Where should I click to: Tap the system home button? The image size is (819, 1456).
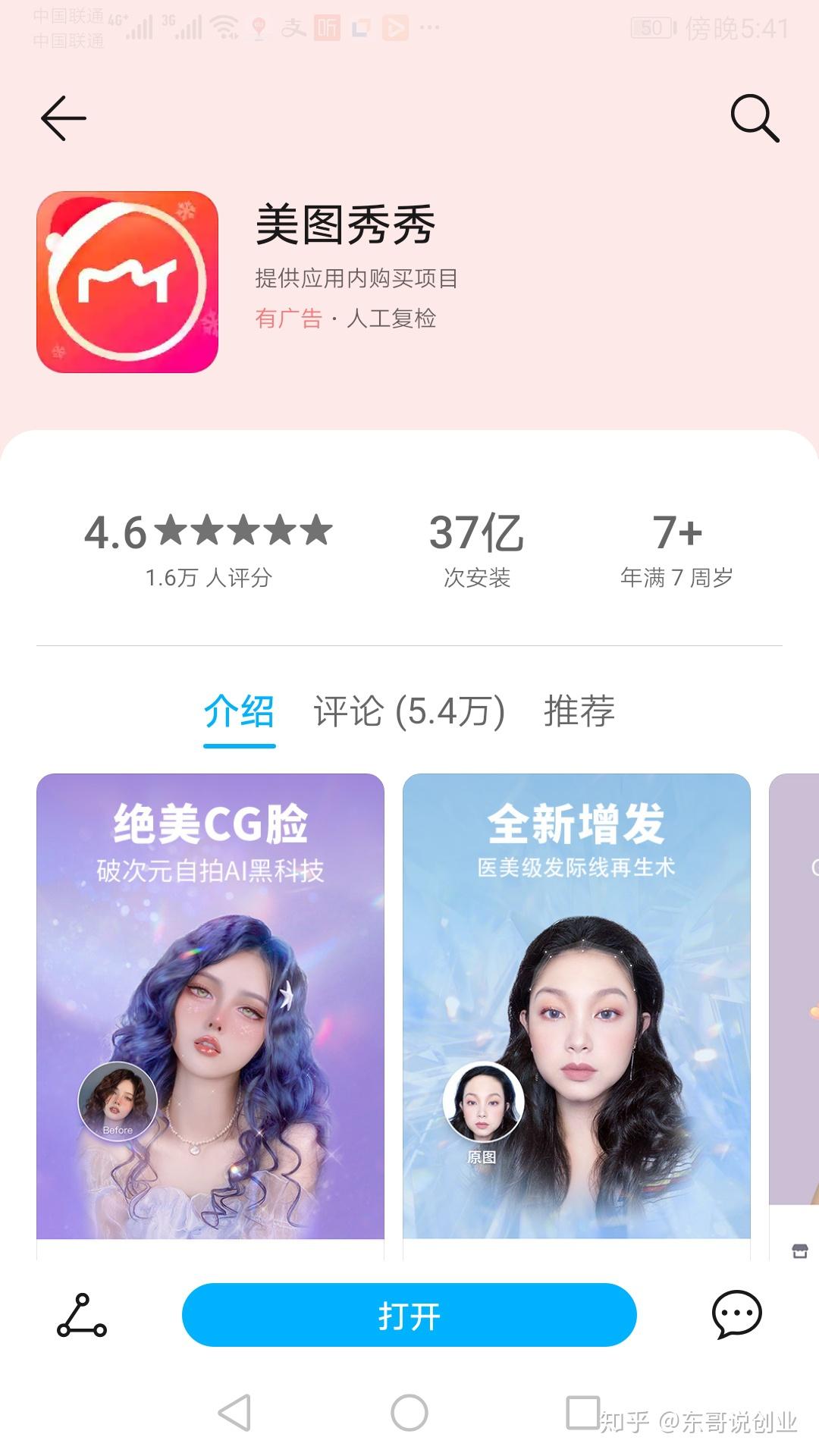coord(409,1413)
